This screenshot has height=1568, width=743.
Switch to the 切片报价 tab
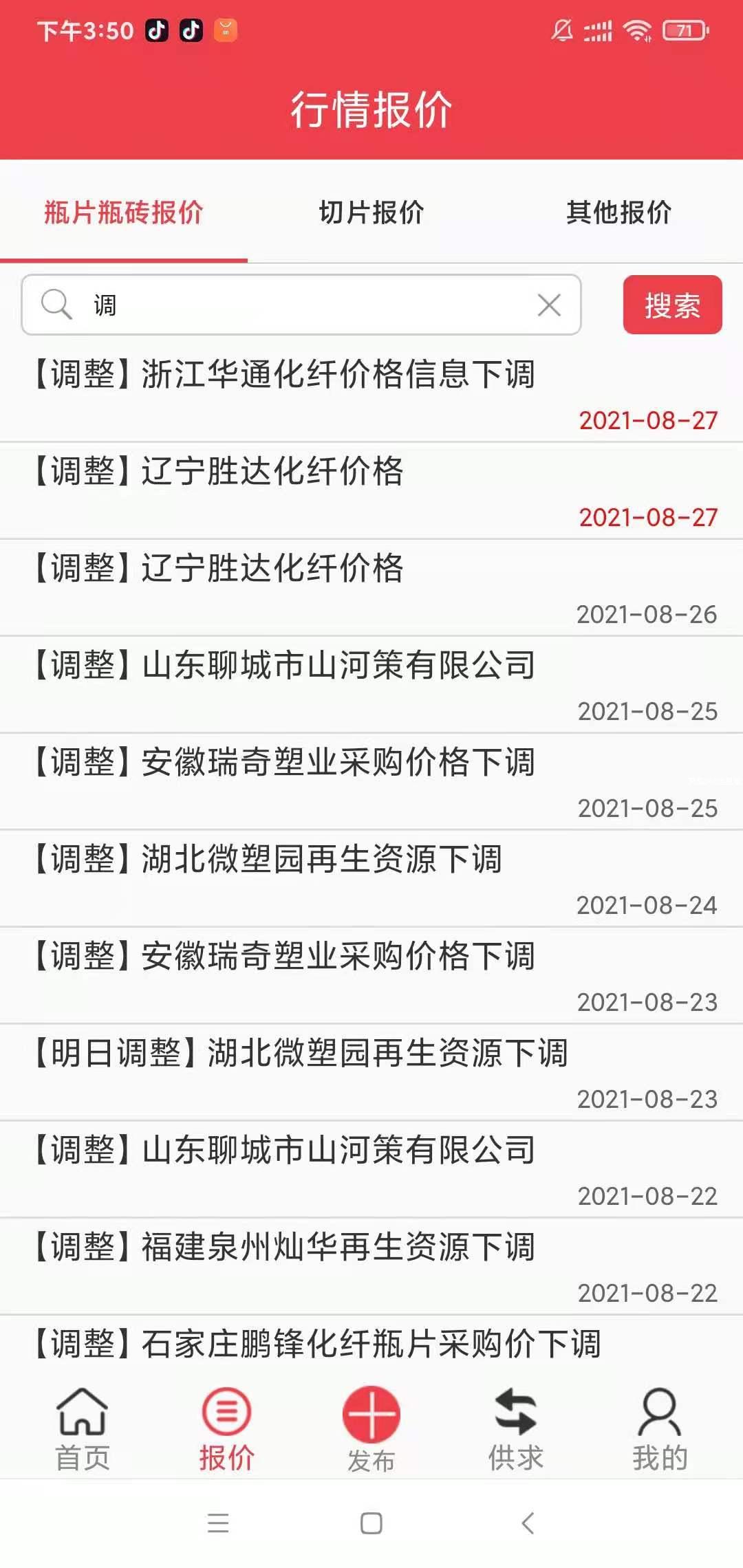click(x=371, y=213)
